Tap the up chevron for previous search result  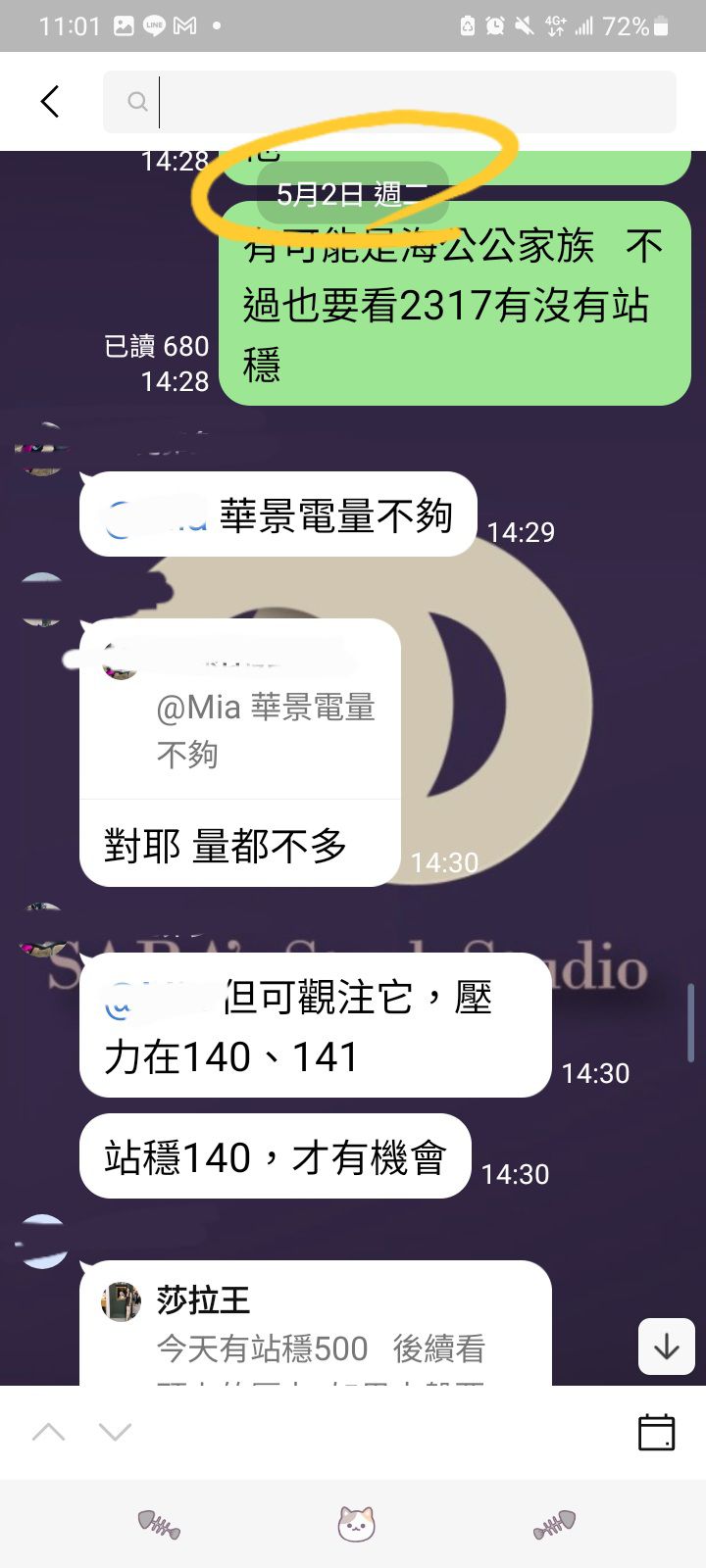tap(50, 1432)
